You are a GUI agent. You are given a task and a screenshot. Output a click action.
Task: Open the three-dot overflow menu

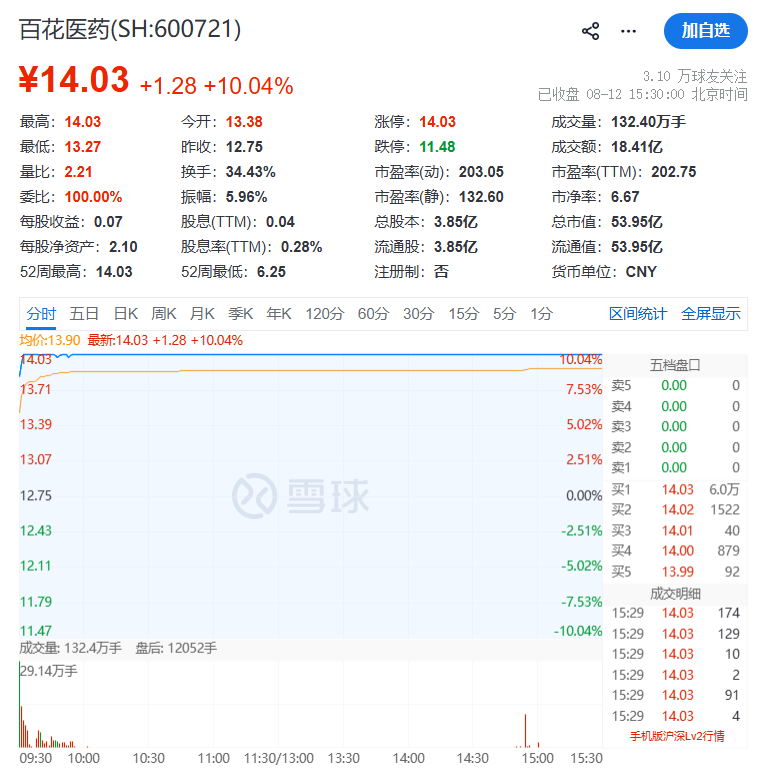pos(628,31)
